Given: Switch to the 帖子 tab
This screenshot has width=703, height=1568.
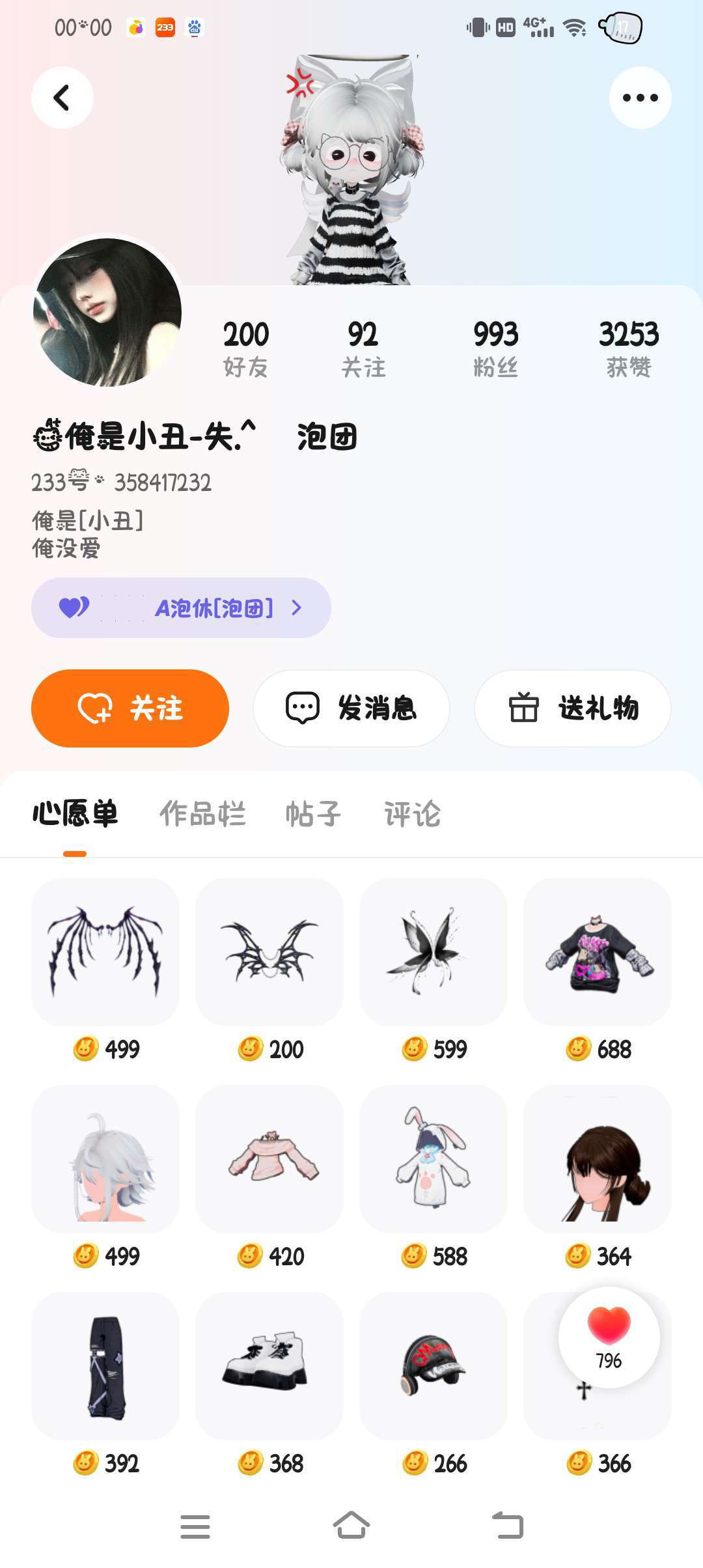Looking at the screenshot, I should [313, 814].
